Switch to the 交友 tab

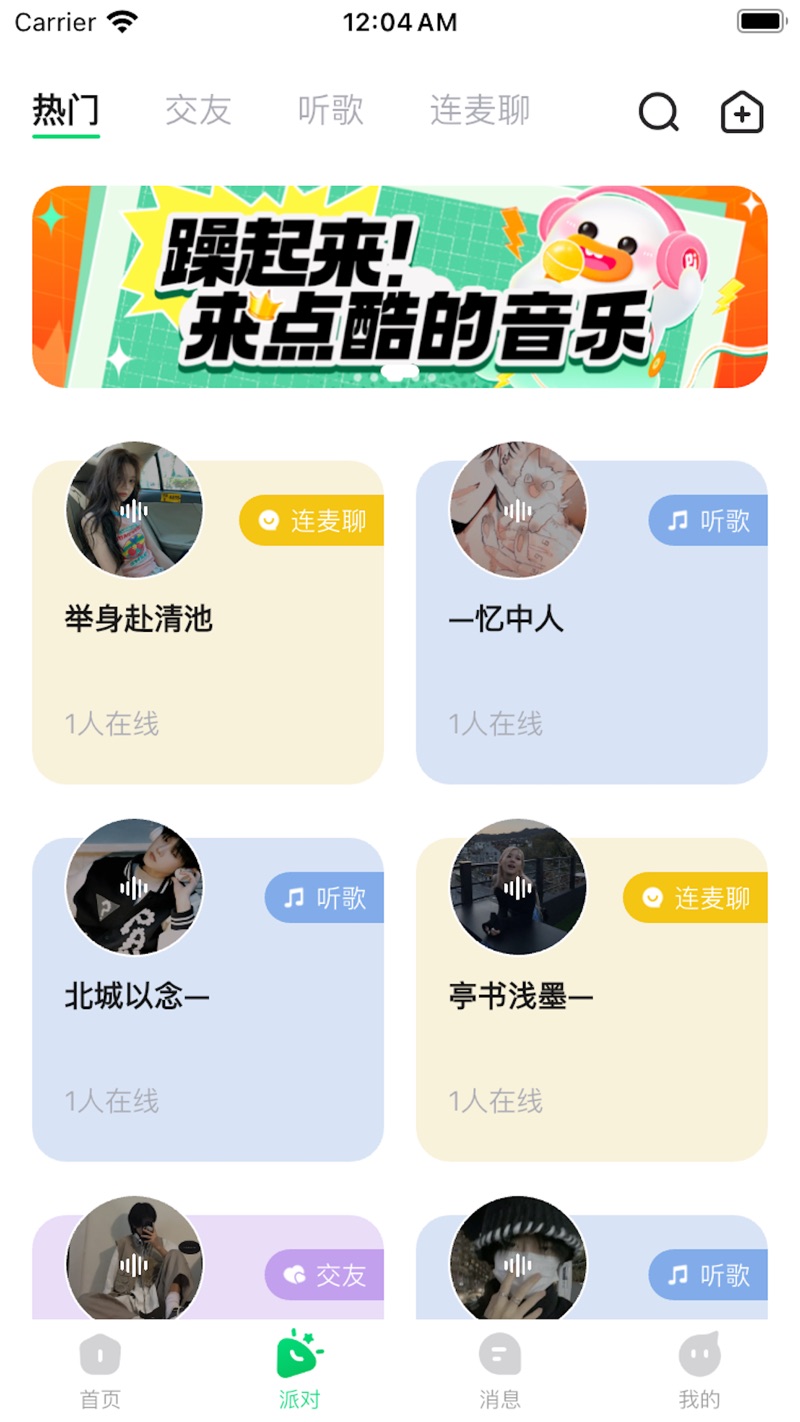pyautogui.click(x=198, y=110)
